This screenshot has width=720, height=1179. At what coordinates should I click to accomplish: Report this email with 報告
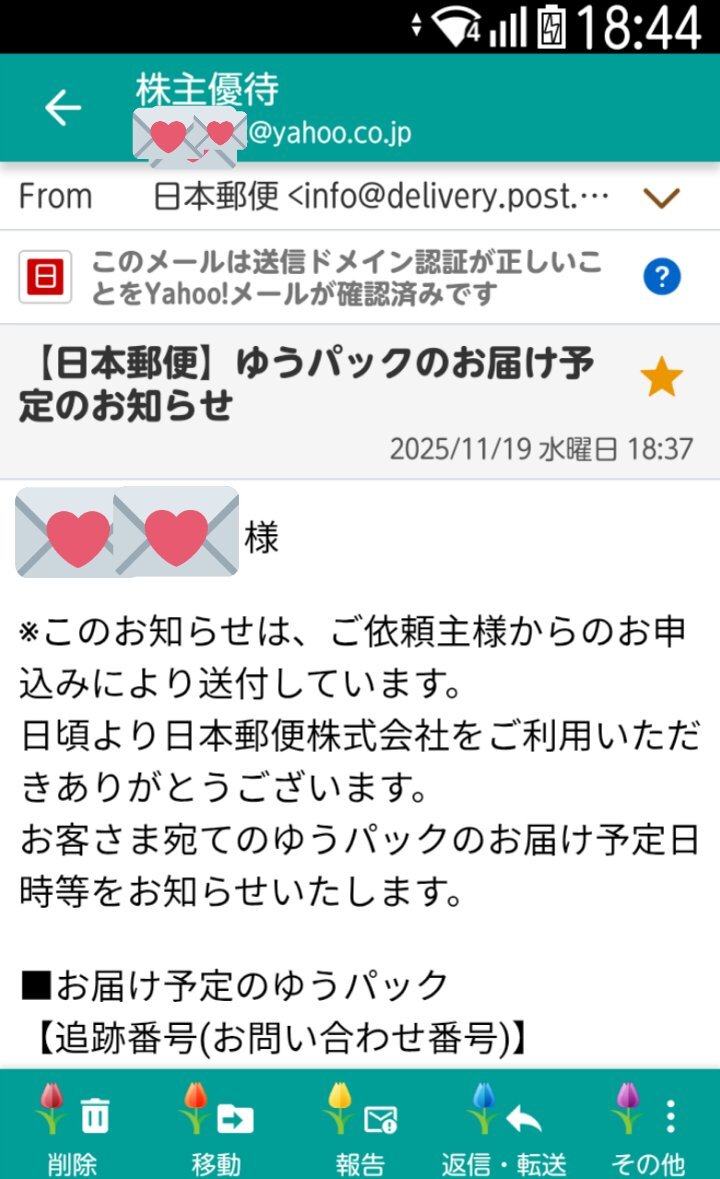click(x=360, y=1128)
